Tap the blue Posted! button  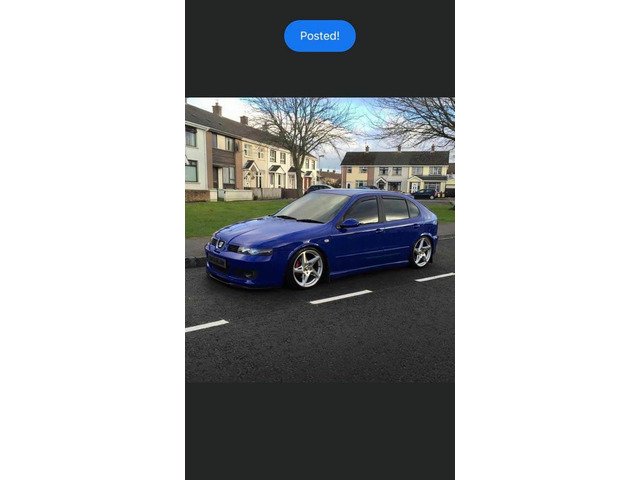click(319, 36)
